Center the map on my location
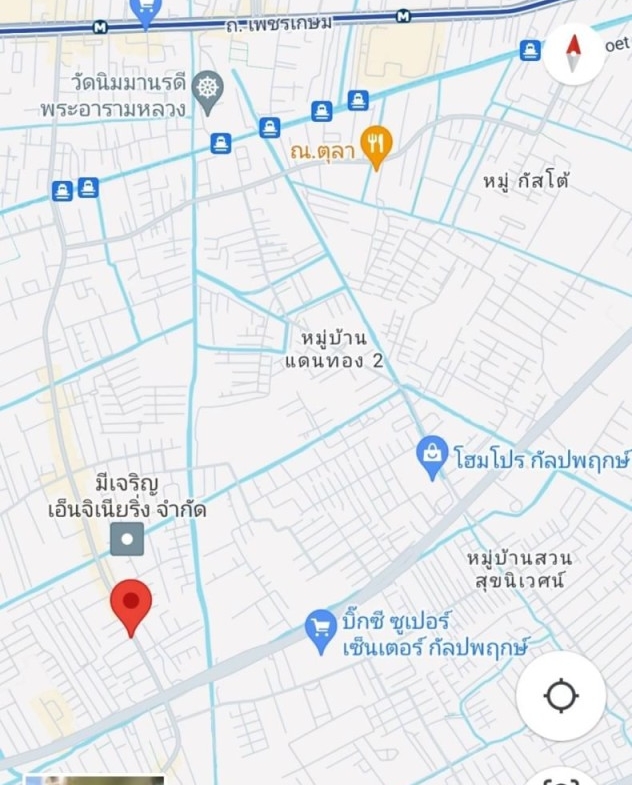This screenshot has height=785, width=632. (561, 696)
